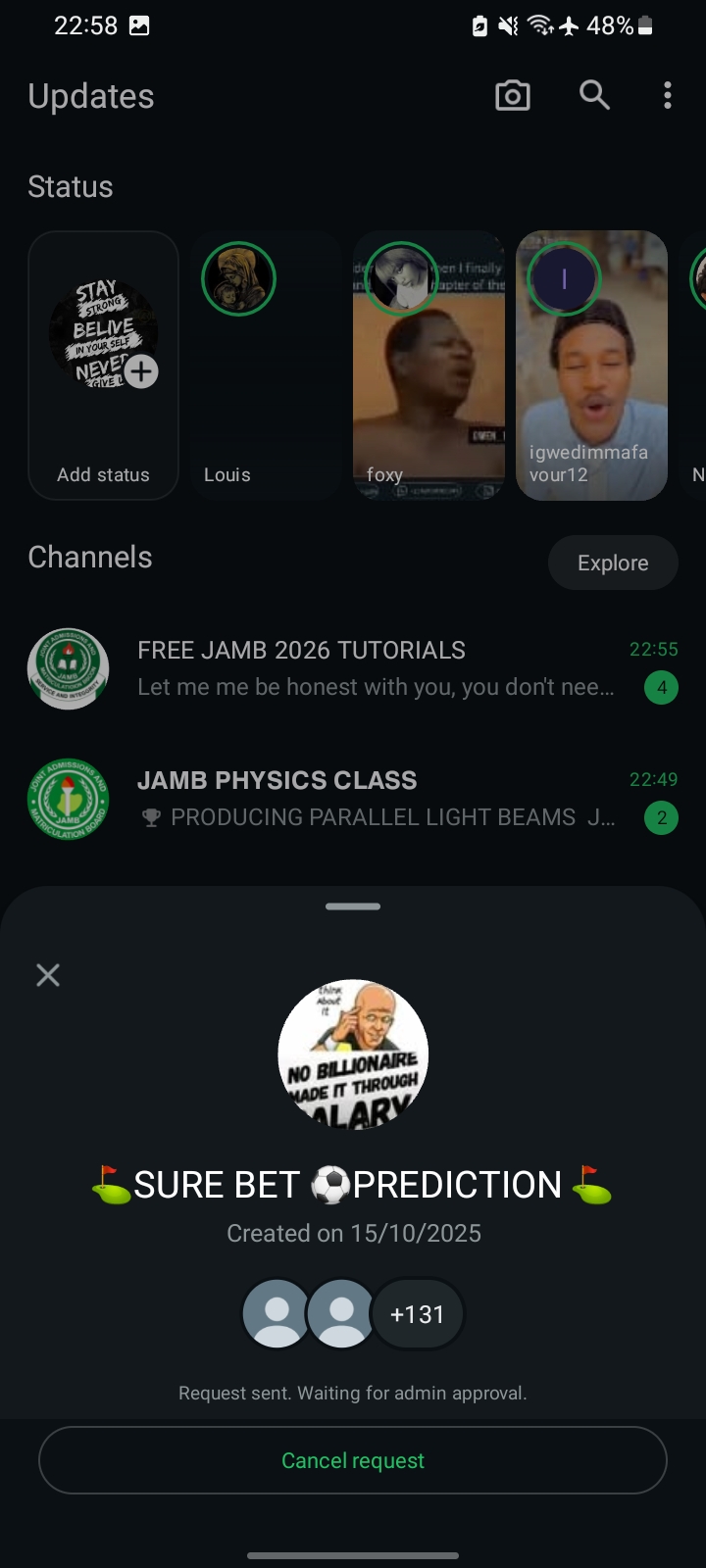Screen dimensions: 706x1568
Task: Add a new status
Action: [x=103, y=366]
